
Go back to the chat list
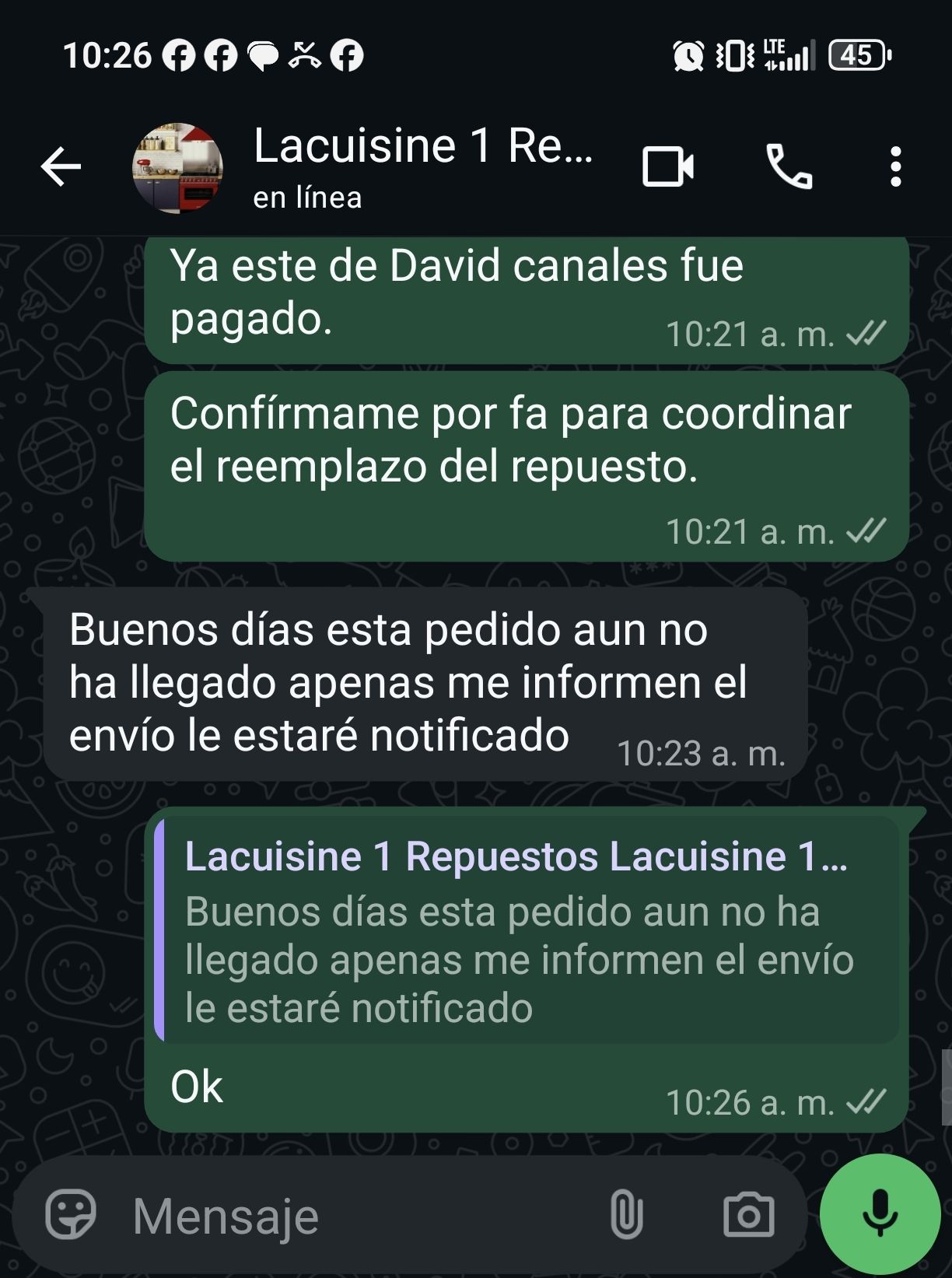click(61, 166)
